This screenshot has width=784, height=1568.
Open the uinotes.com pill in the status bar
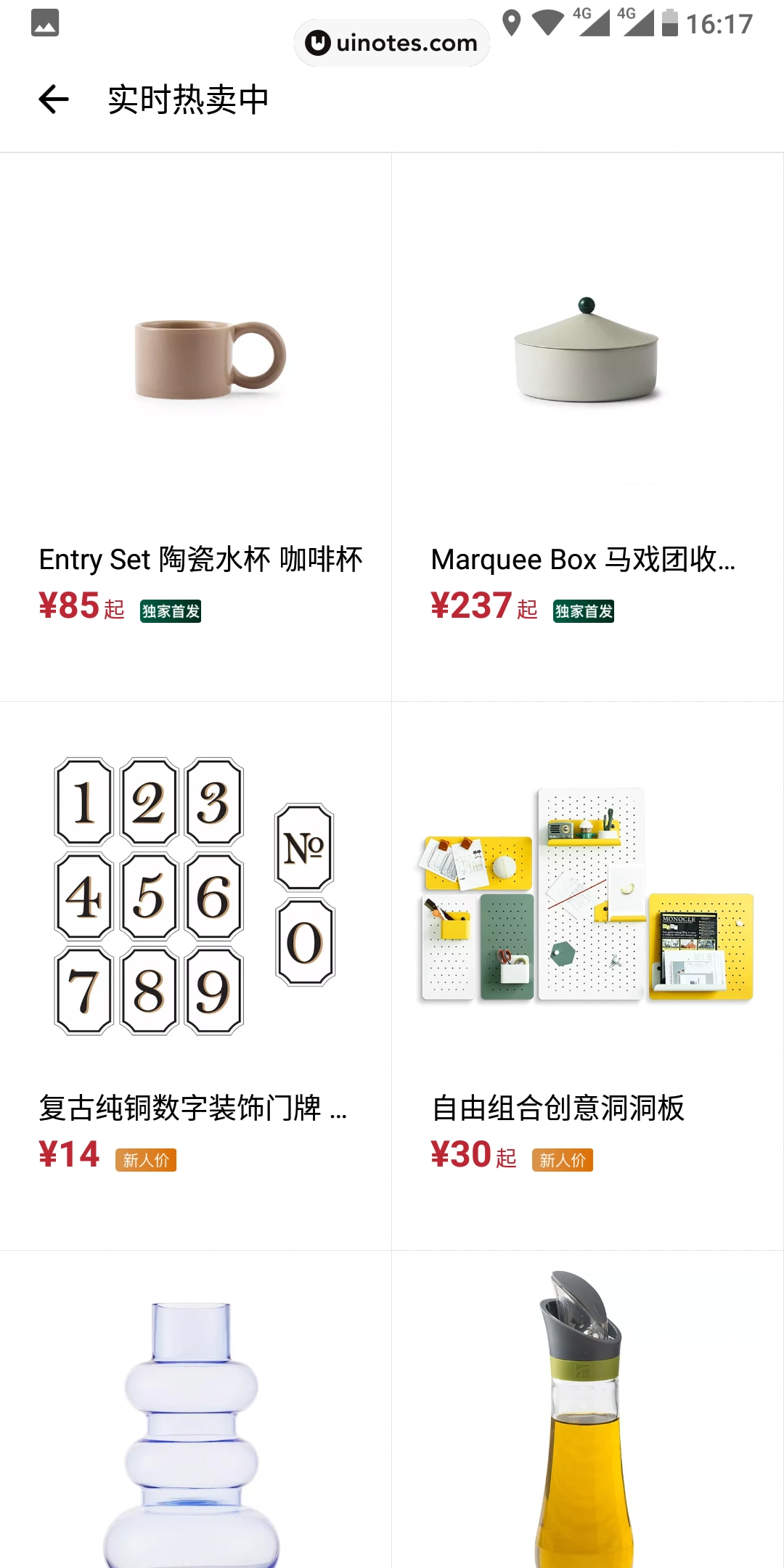pos(391,43)
